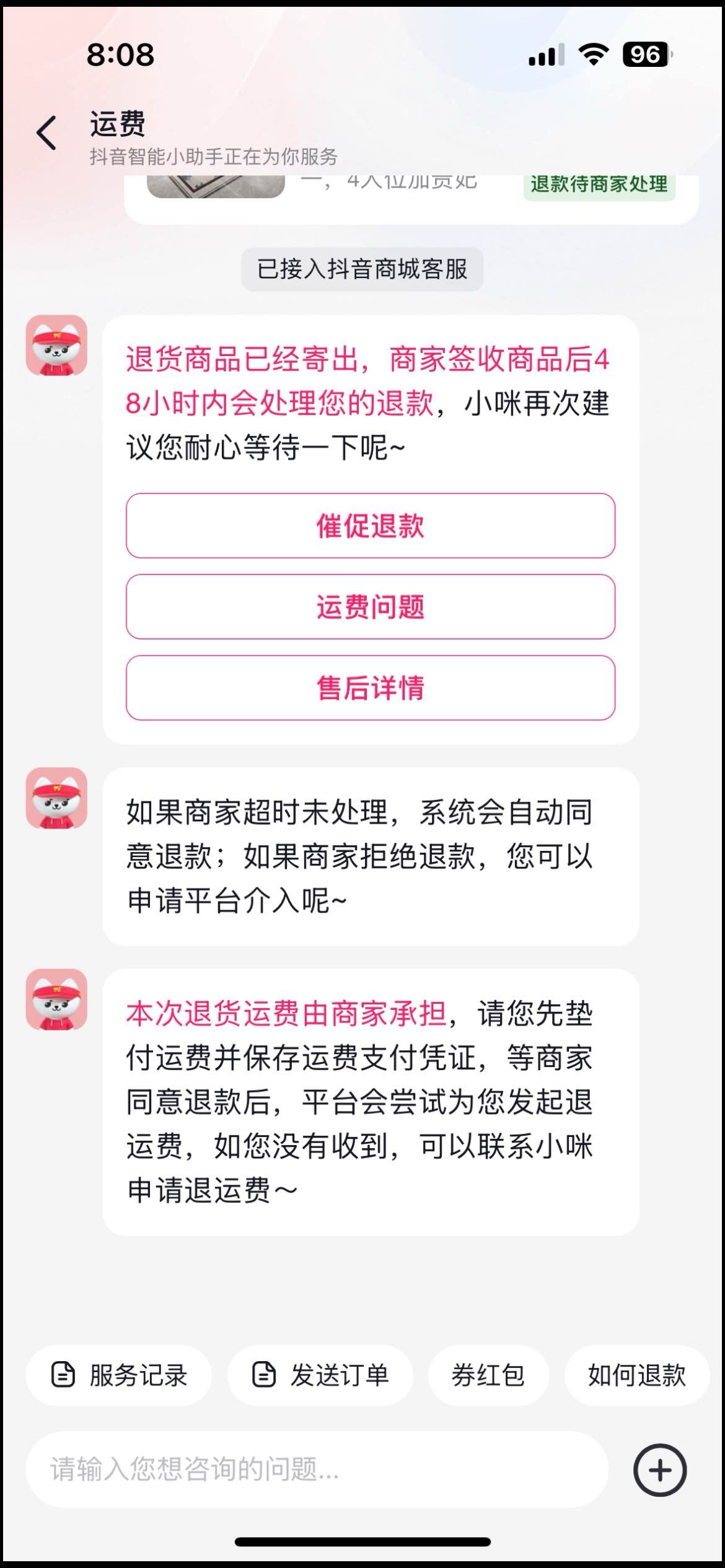Go back using the top-left arrow

[x=47, y=133]
